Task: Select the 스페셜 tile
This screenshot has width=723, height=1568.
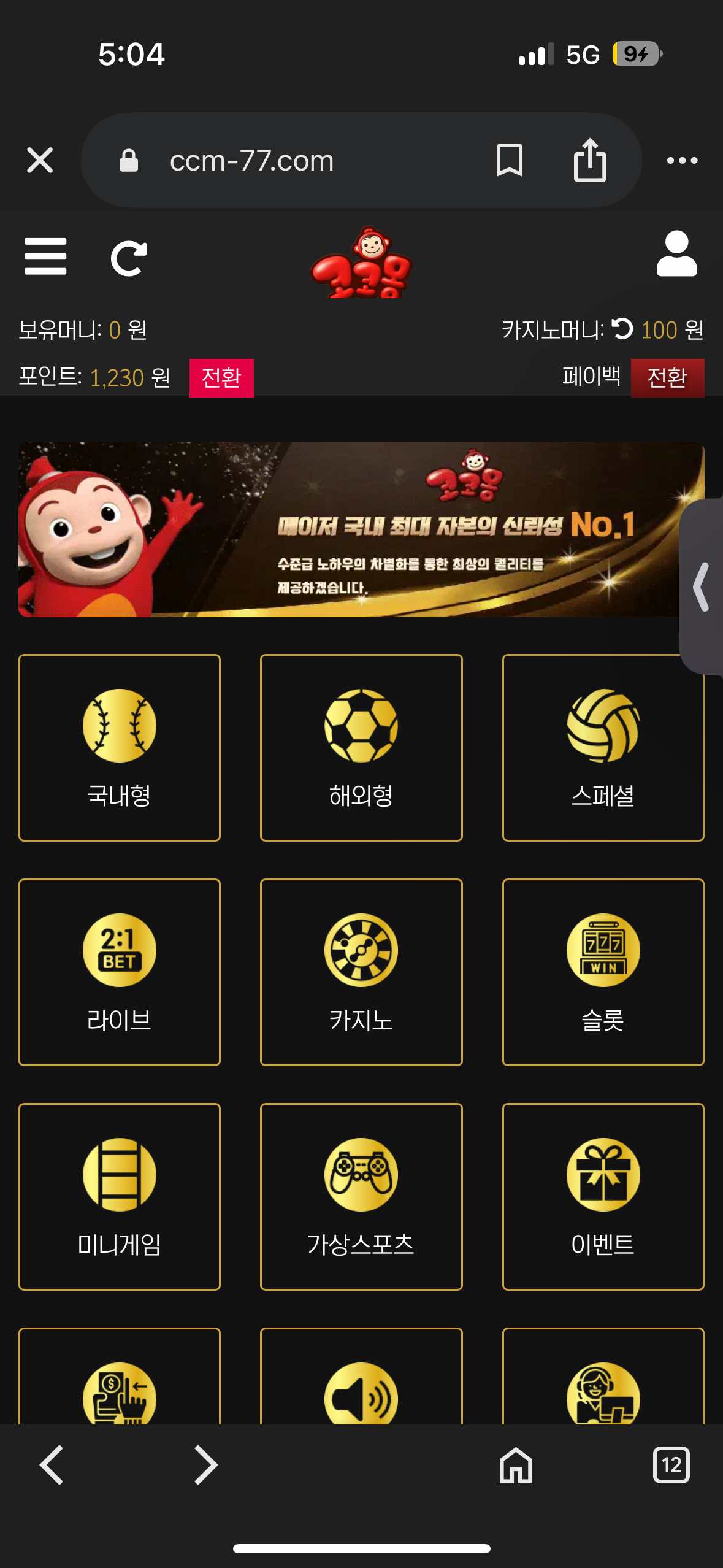Action: pyautogui.click(x=603, y=747)
